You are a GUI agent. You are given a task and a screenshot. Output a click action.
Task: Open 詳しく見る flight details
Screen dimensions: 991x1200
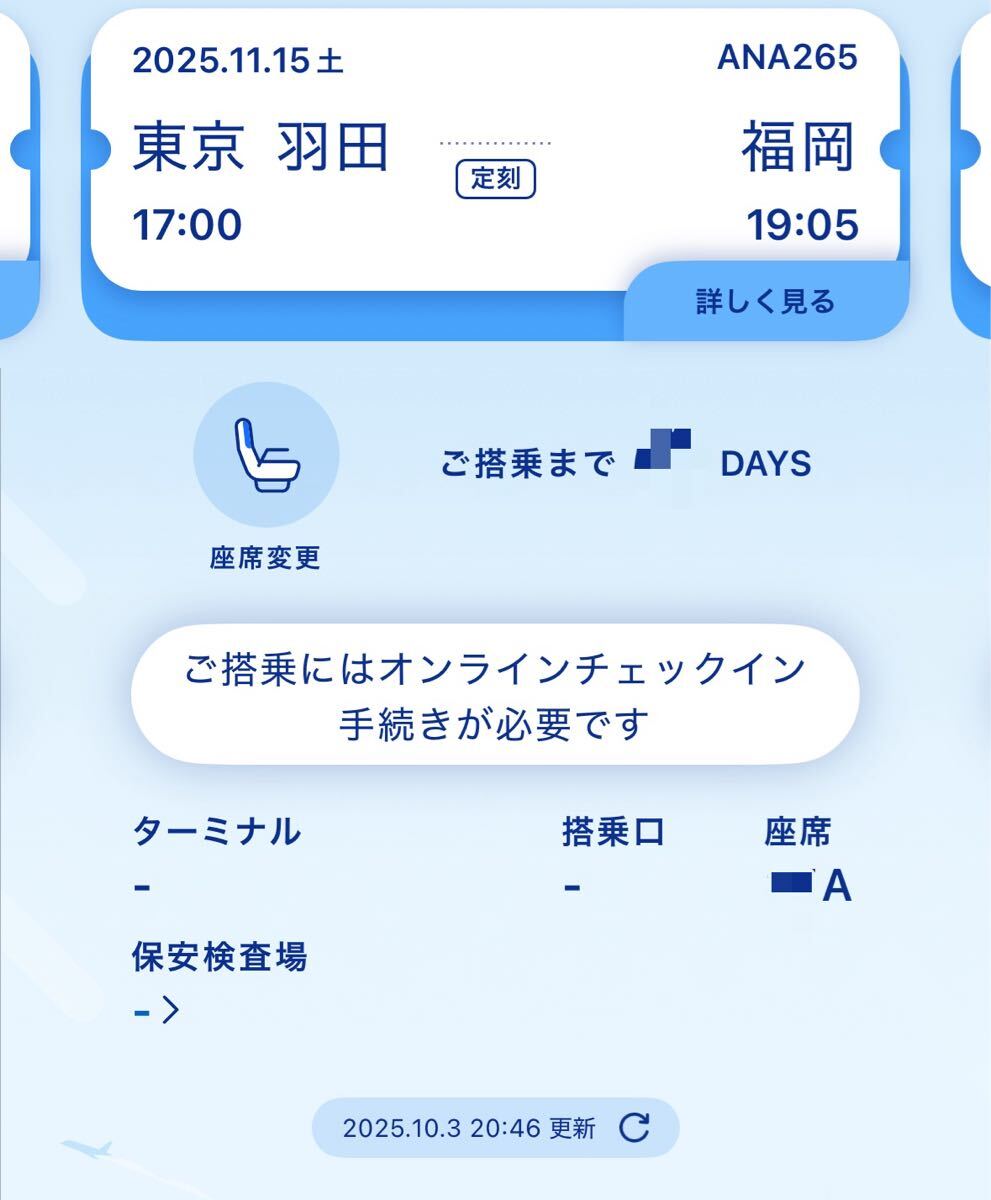coord(765,302)
